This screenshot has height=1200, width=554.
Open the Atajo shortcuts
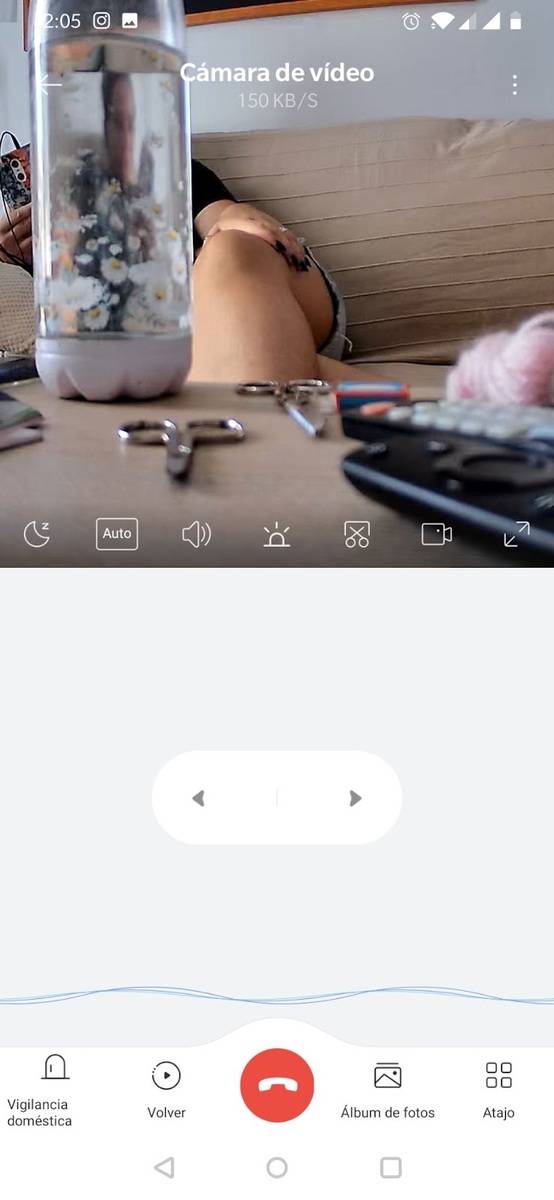click(499, 1091)
